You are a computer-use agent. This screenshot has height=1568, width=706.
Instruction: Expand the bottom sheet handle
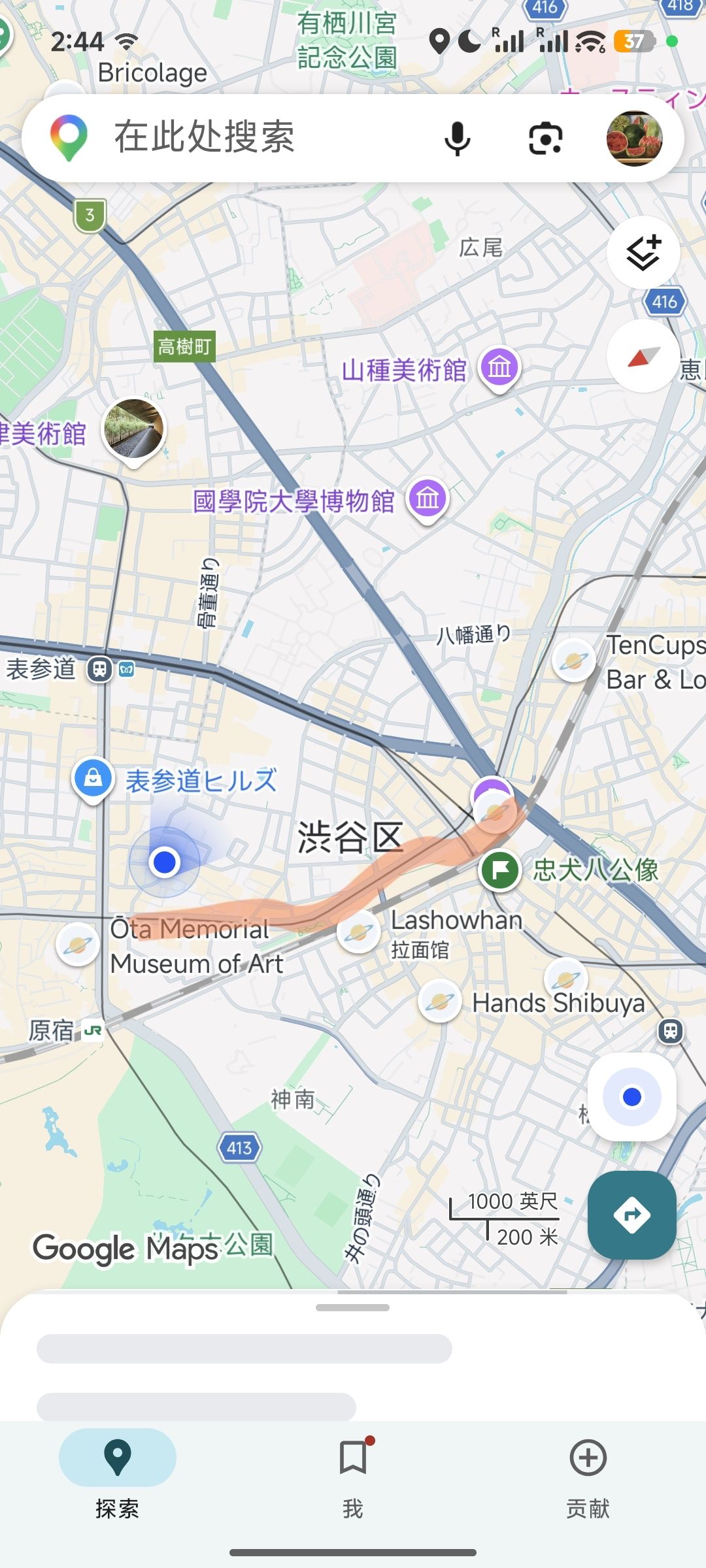pos(353,1307)
